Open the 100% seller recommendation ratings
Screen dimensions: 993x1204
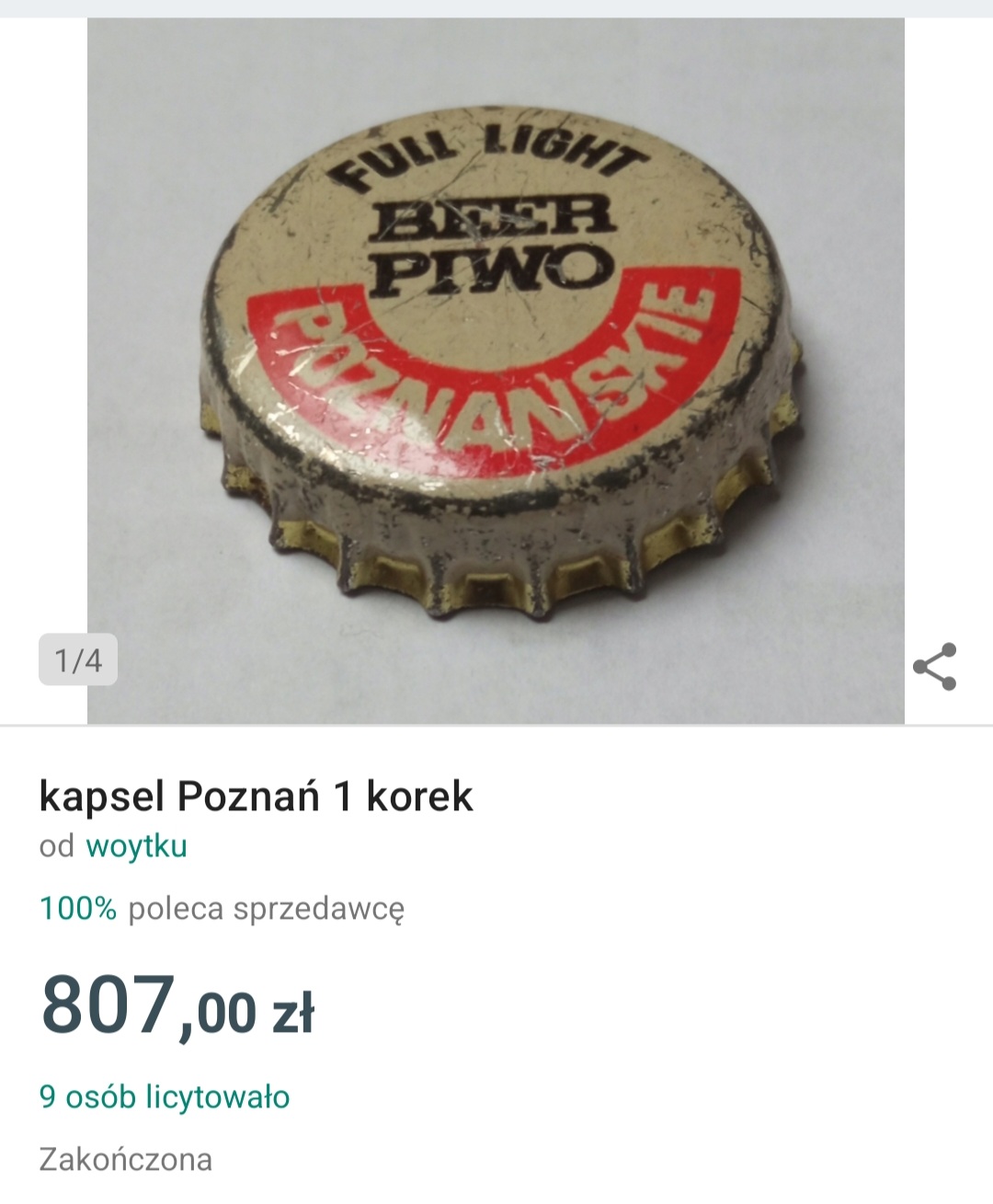[222, 909]
